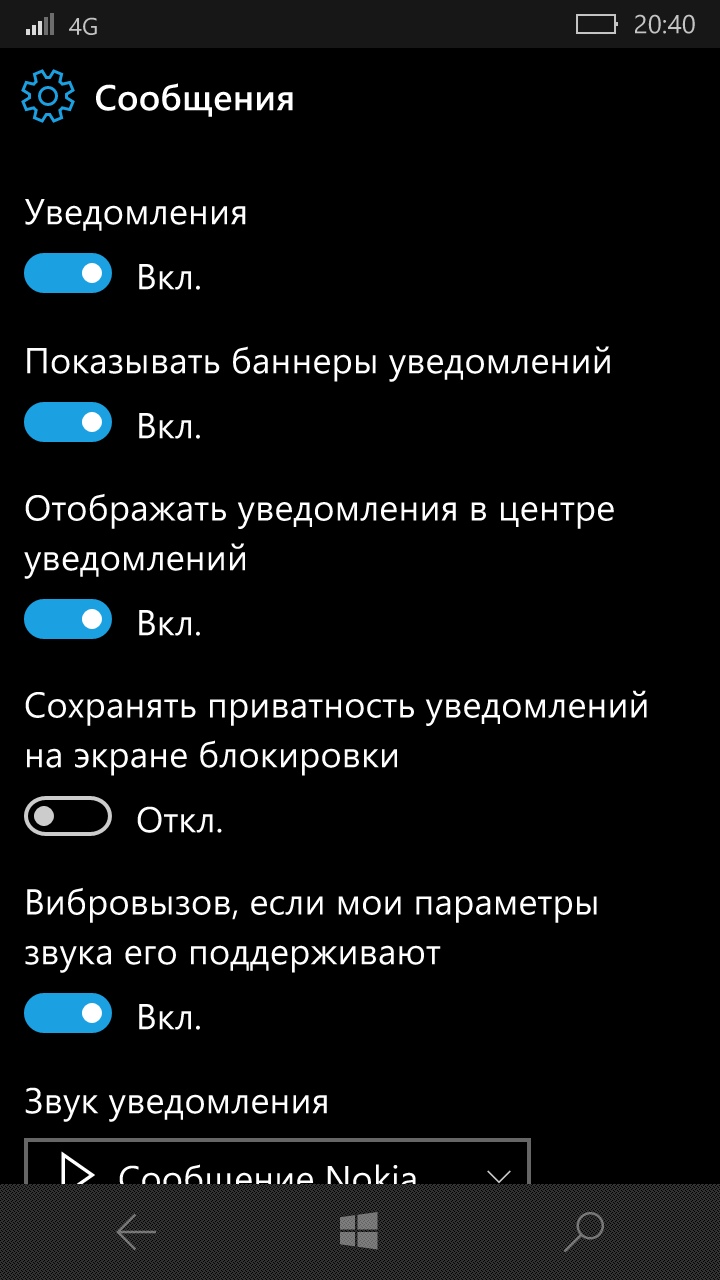
Task: Enable Сохранять приватность уведомлений на экране блокировки
Action: [x=68, y=816]
